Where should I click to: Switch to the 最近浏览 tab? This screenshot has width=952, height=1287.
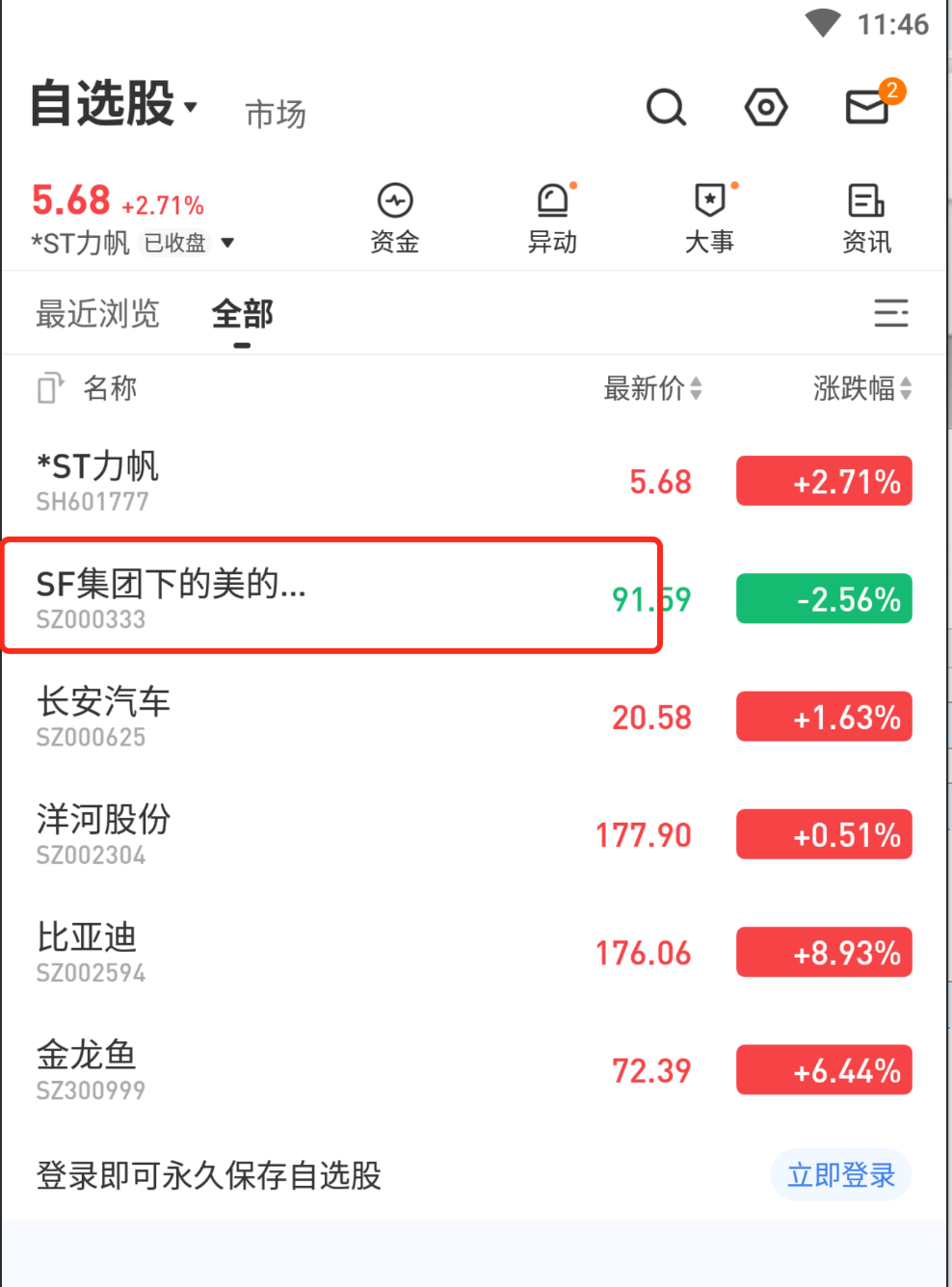(x=97, y=313)
